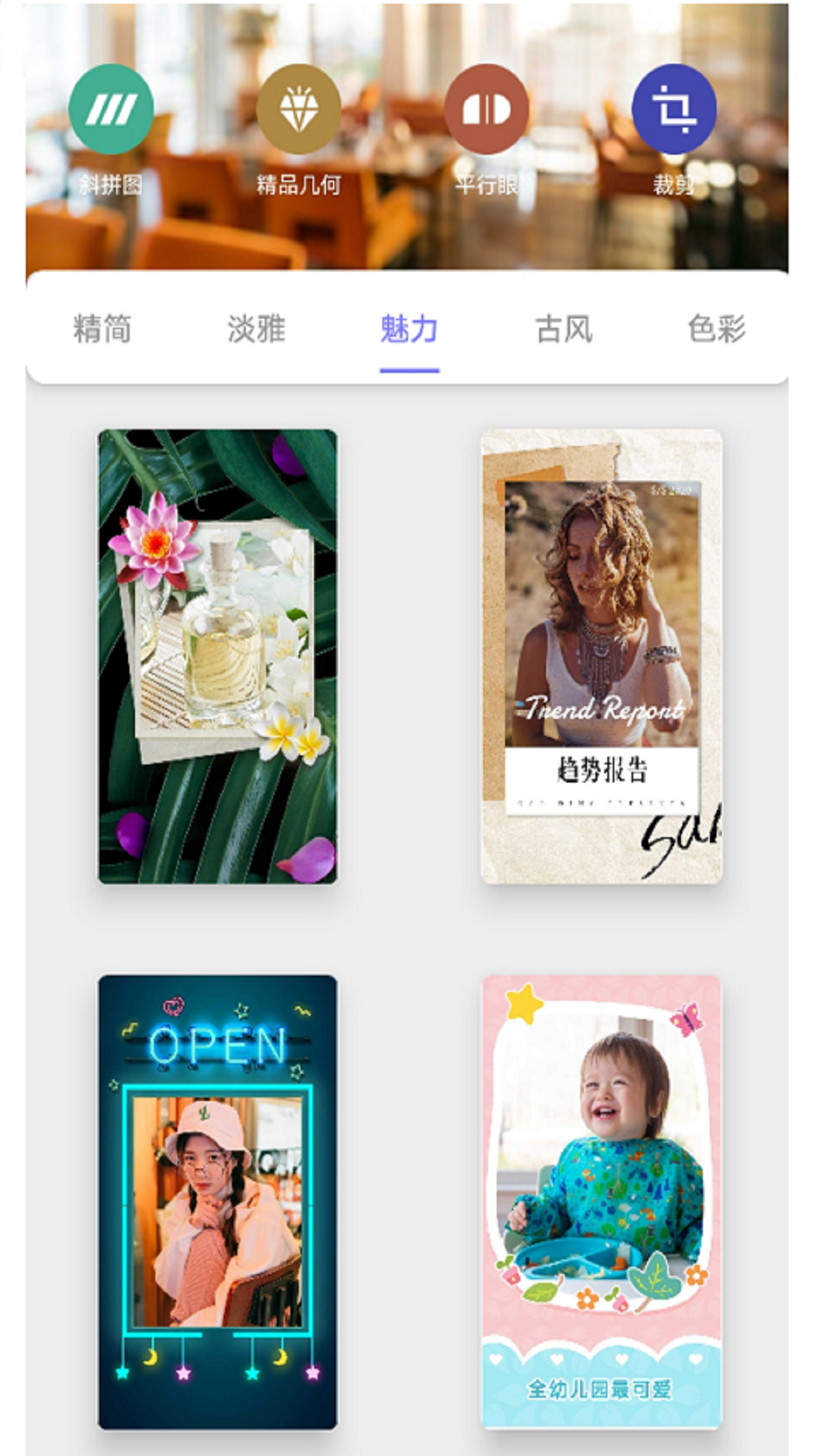Switch to the 淡雅 tab
Image resolution: width=819 pixels, height=1456 pixels.
click(x=256, y=329)
